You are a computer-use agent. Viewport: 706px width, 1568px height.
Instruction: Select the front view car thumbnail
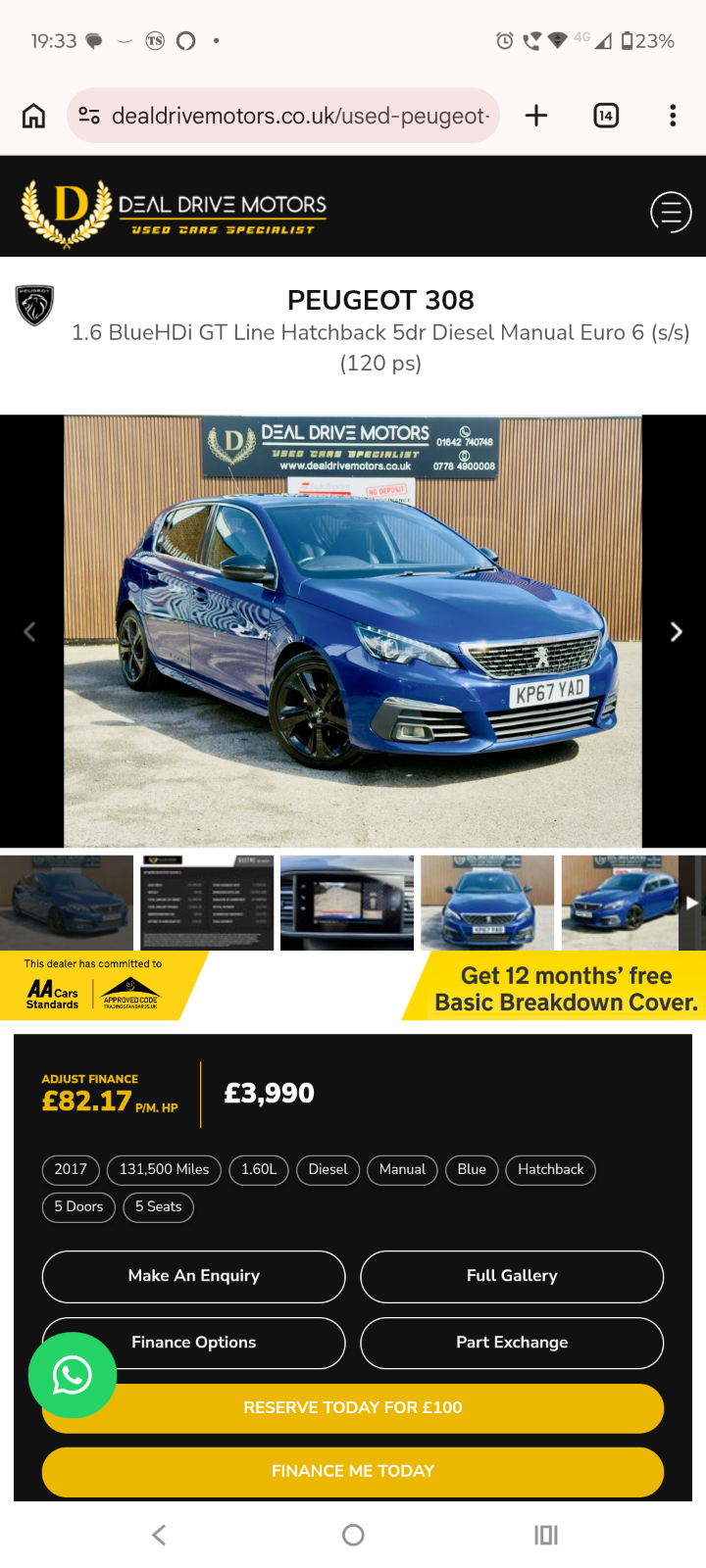(x=487, y=903)
